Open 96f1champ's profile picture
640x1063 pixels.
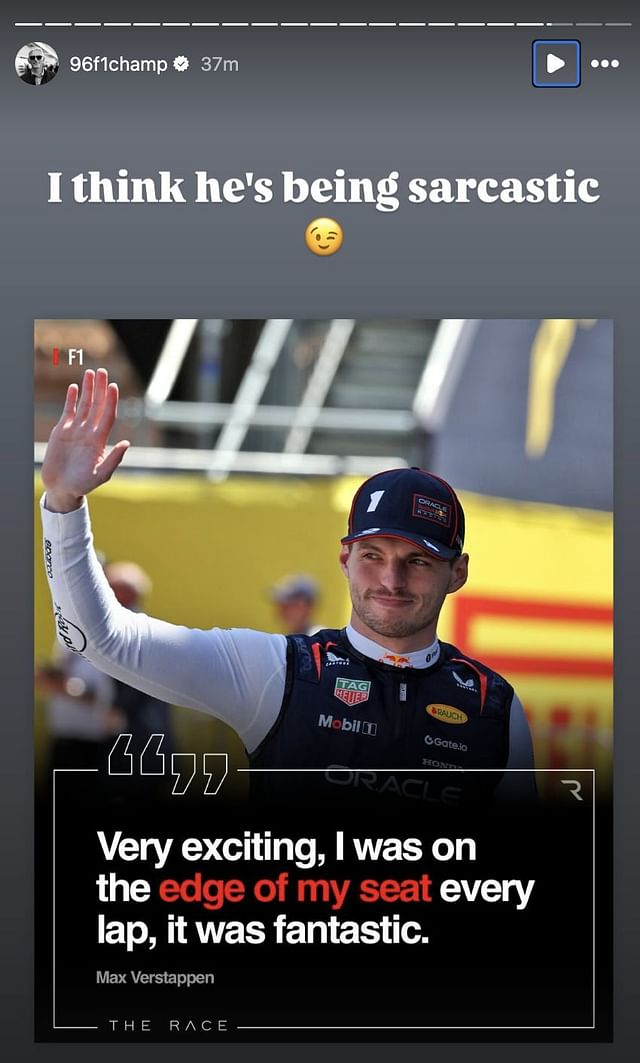point(36,64)
